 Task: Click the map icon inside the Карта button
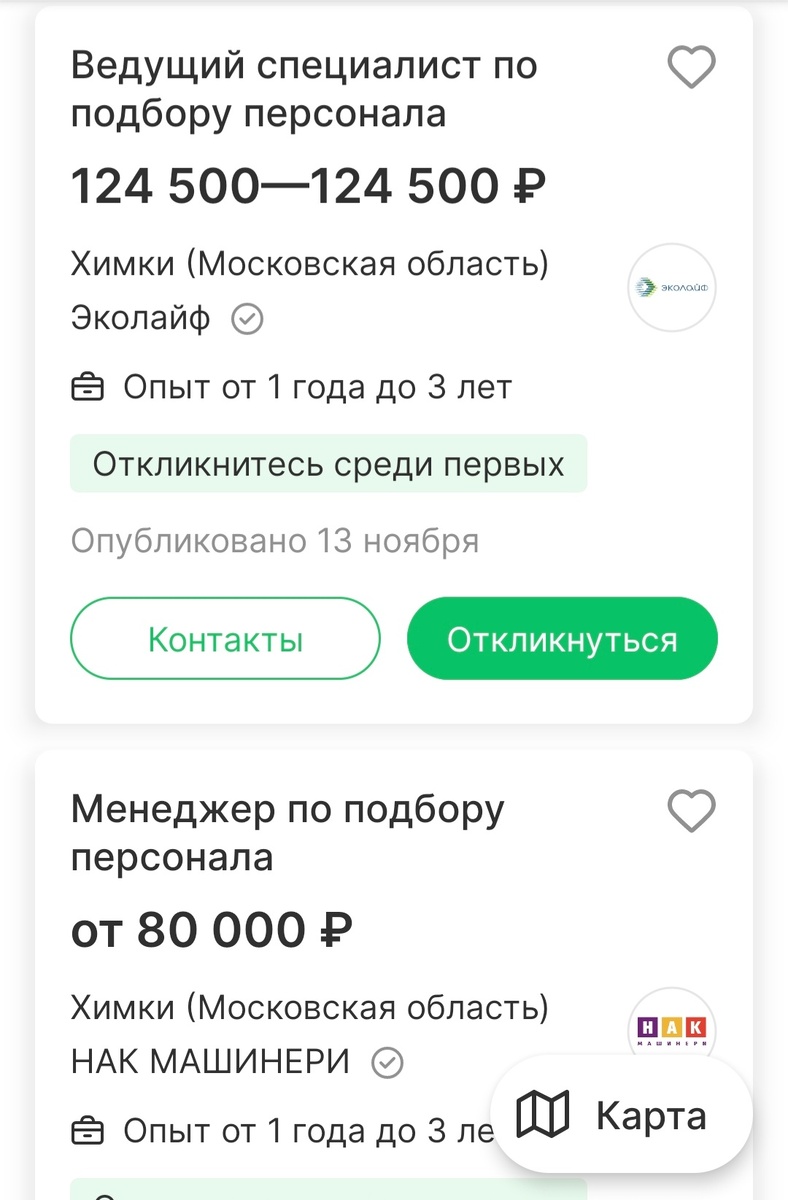tap(543, 1114)
